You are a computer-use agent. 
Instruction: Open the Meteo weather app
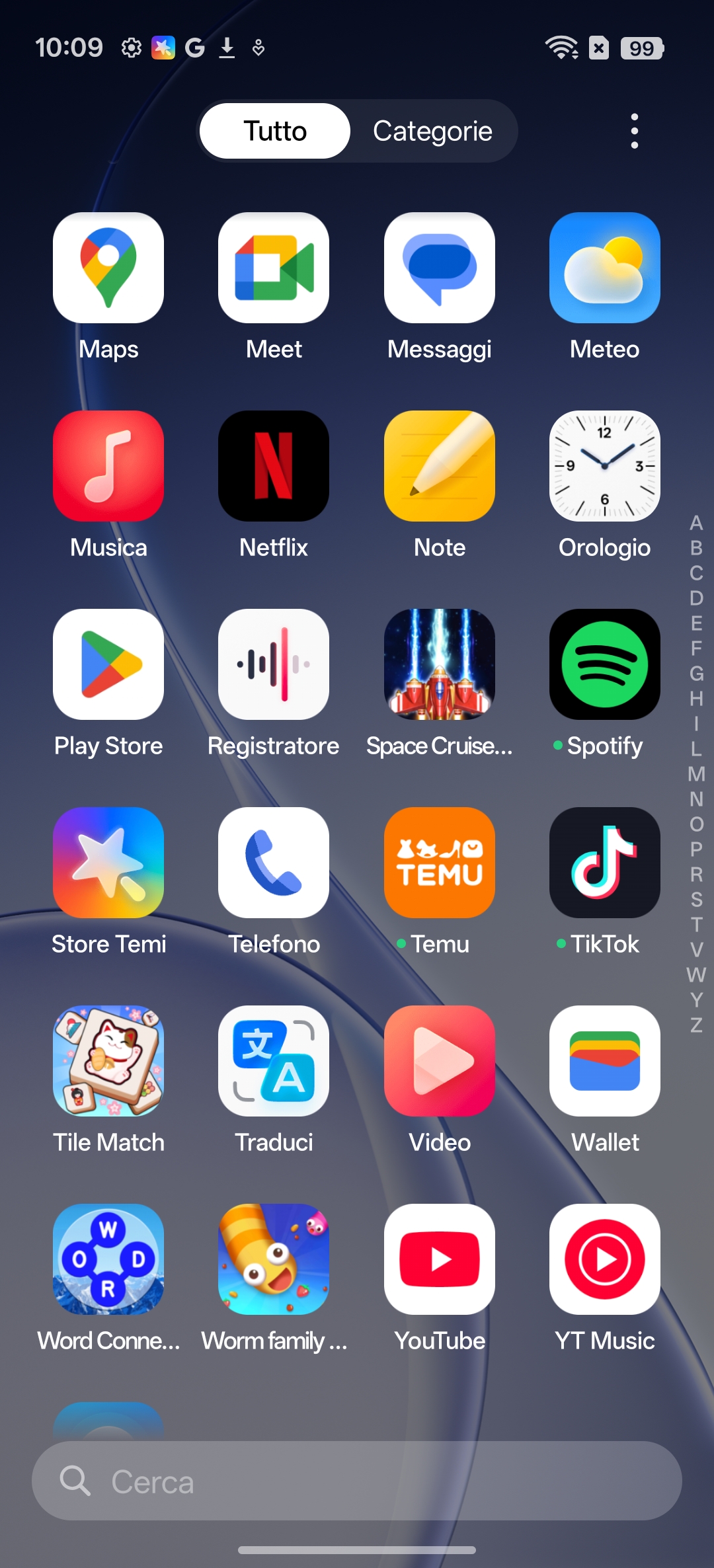click(605, 268)
